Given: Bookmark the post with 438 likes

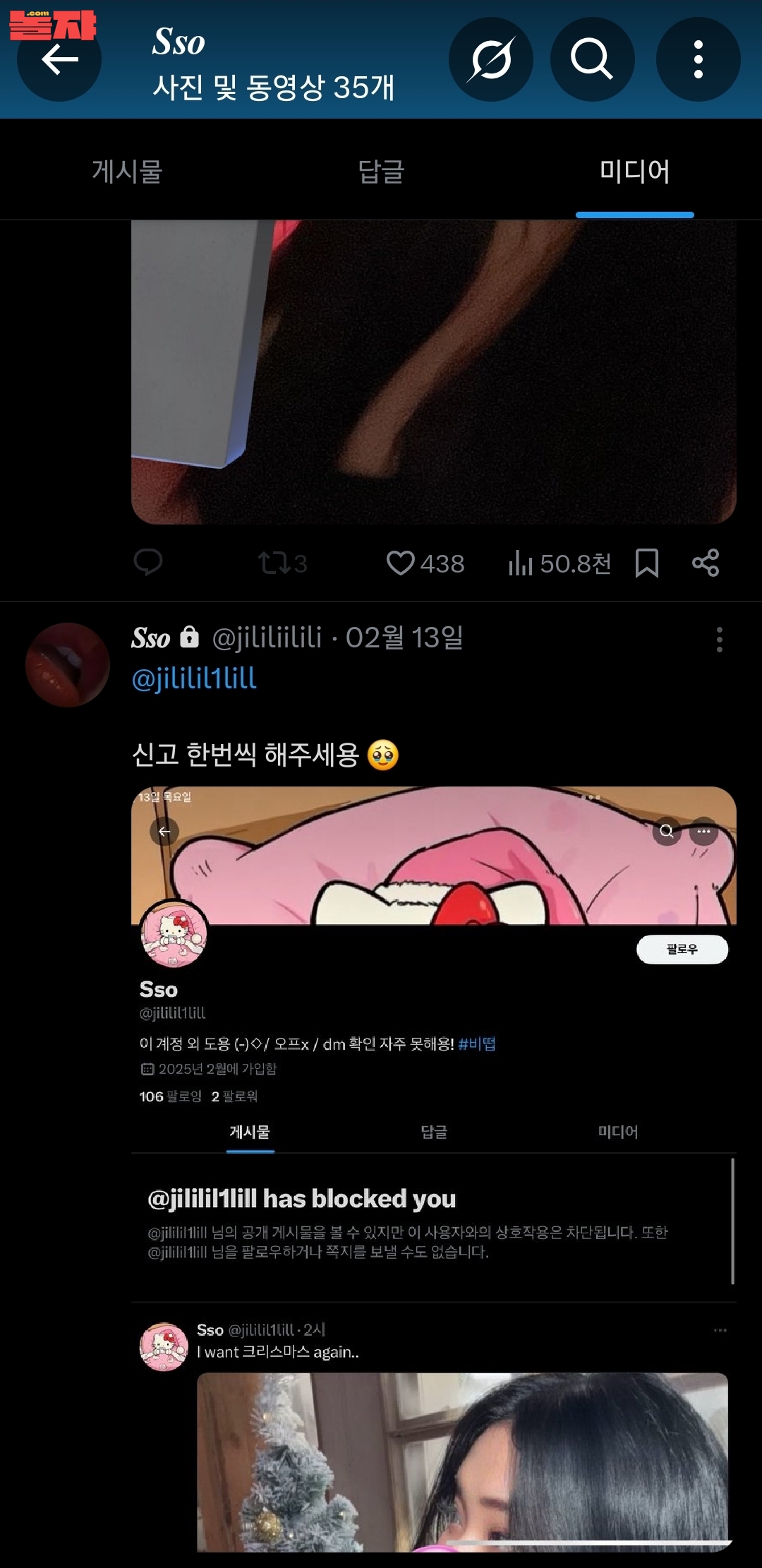Looking at the screenshot, I should tap(647, 563).
